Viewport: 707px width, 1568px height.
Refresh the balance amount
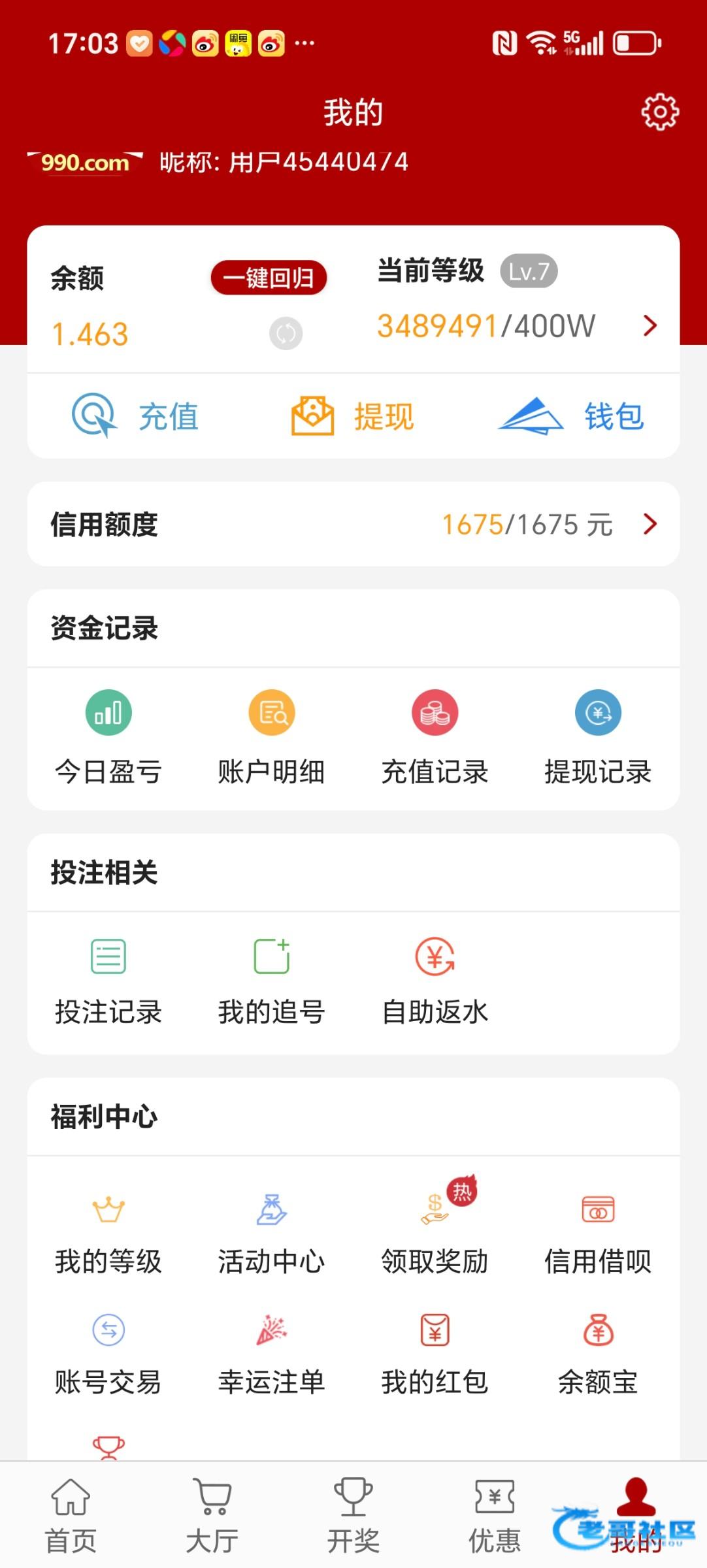tap(286, 334)
